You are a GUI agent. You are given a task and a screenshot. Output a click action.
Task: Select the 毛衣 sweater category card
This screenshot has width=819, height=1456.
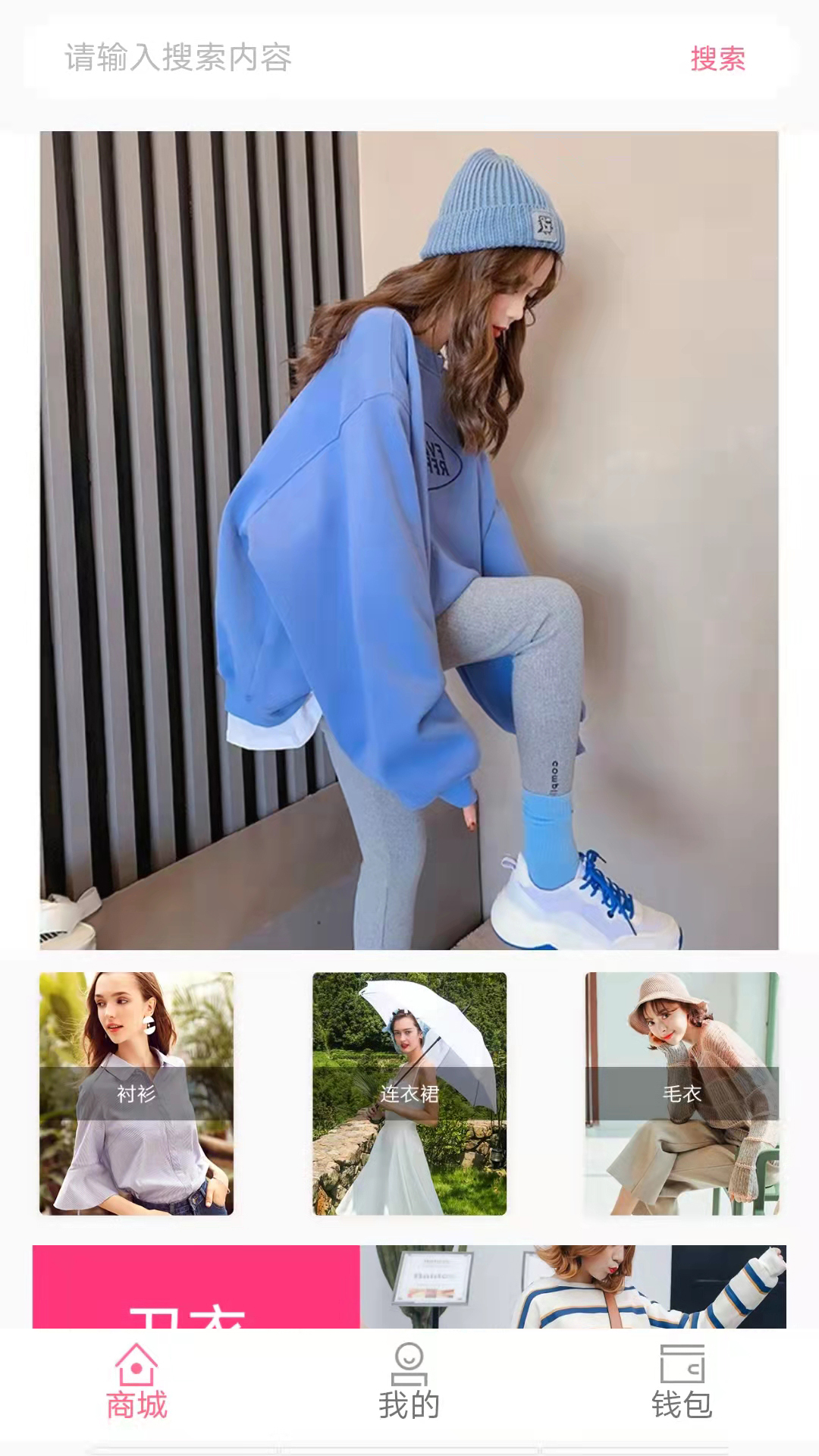(681, 1093)
